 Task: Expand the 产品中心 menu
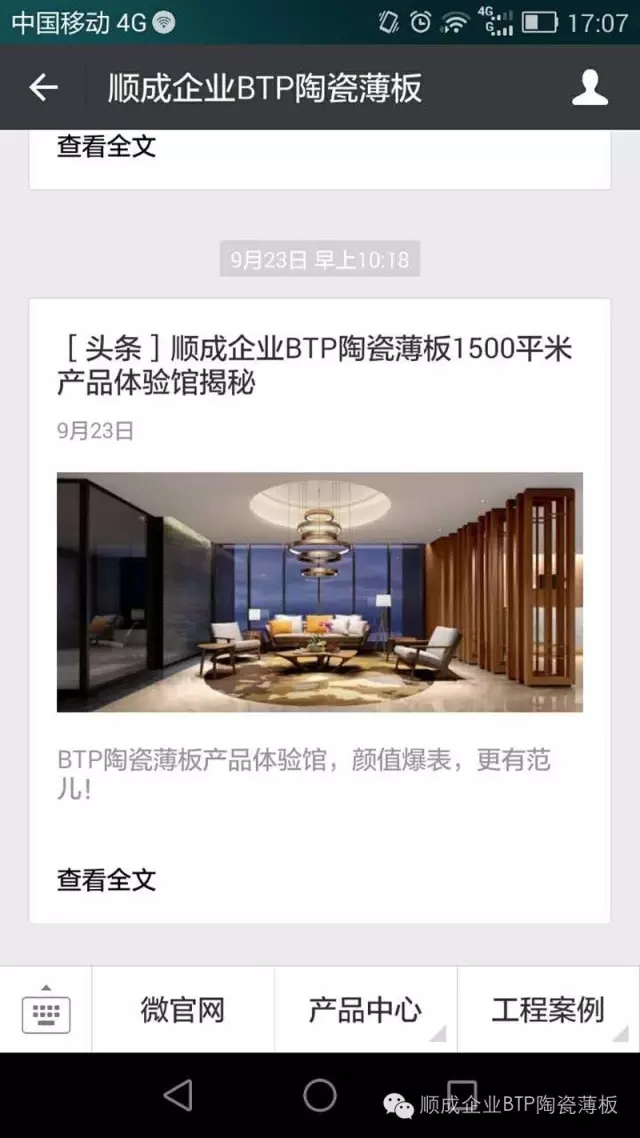coord(365,1010)
